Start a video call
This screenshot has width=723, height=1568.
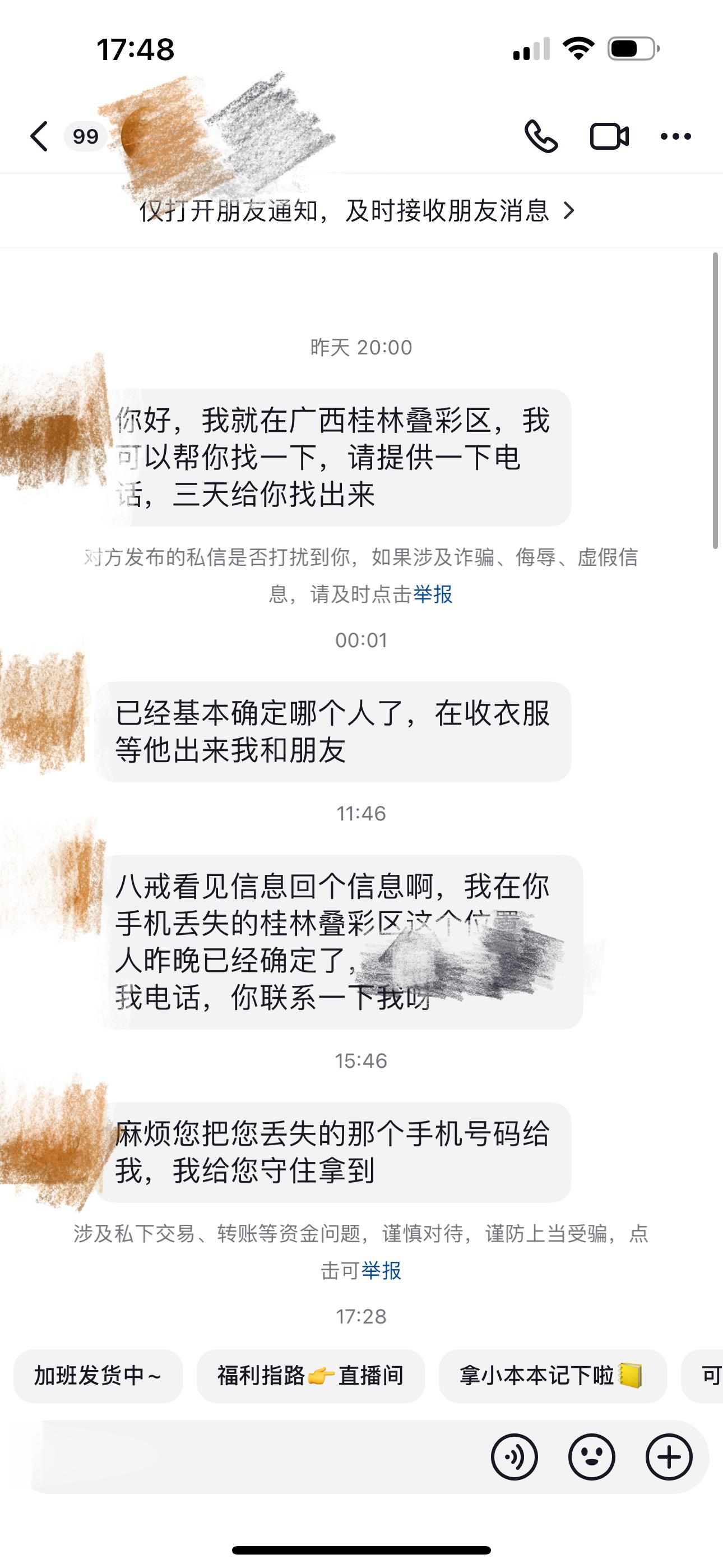point(609,136)
